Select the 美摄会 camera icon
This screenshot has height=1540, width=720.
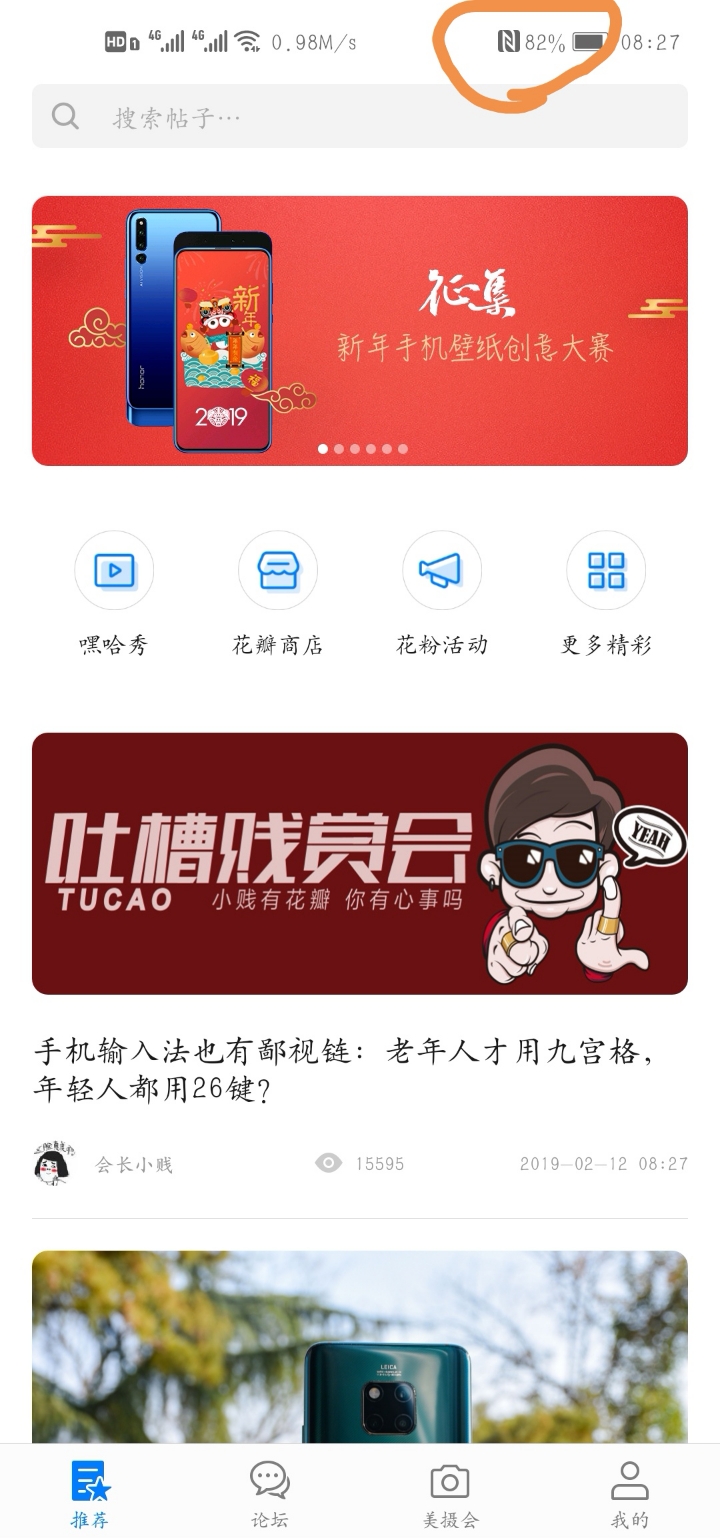click(450, 1484)
